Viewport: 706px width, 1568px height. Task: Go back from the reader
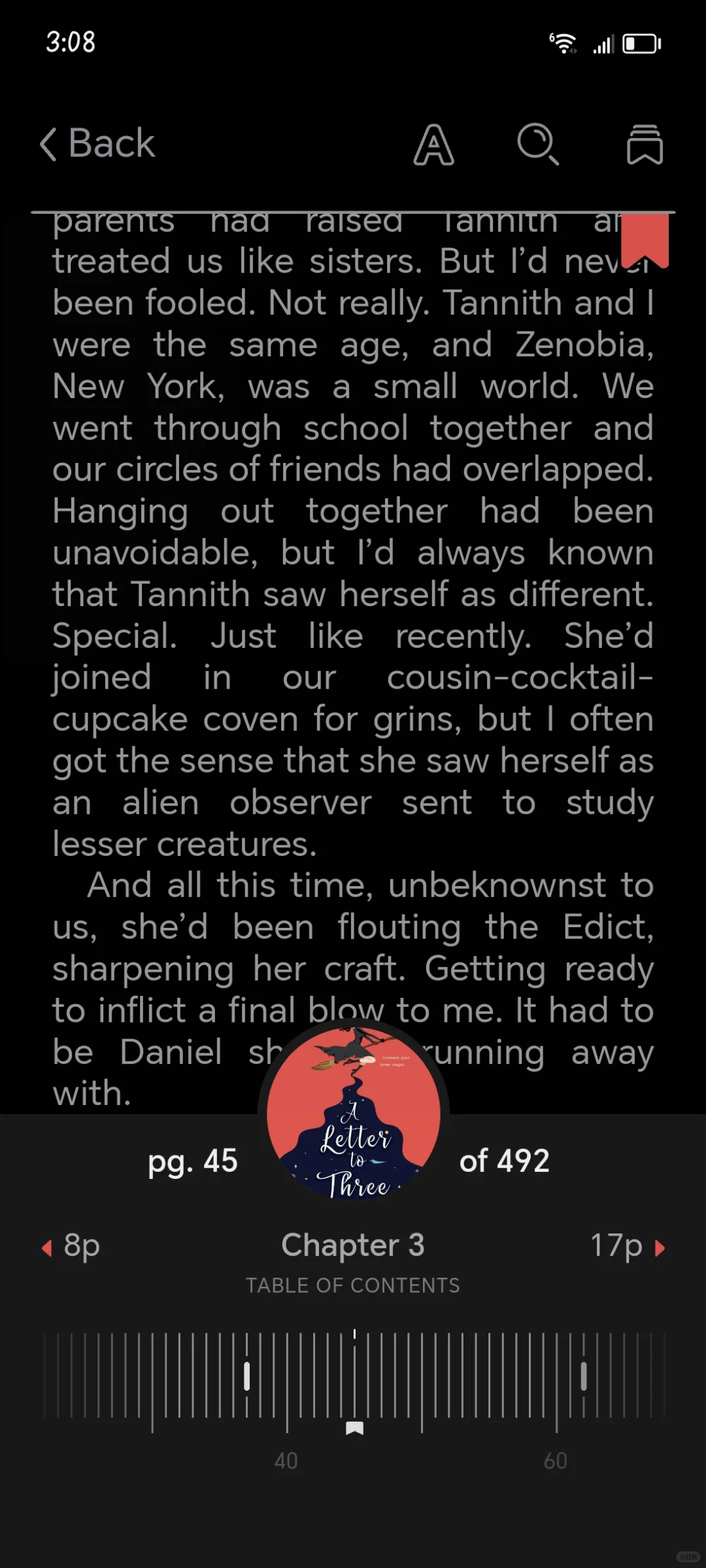pos(97,143)
